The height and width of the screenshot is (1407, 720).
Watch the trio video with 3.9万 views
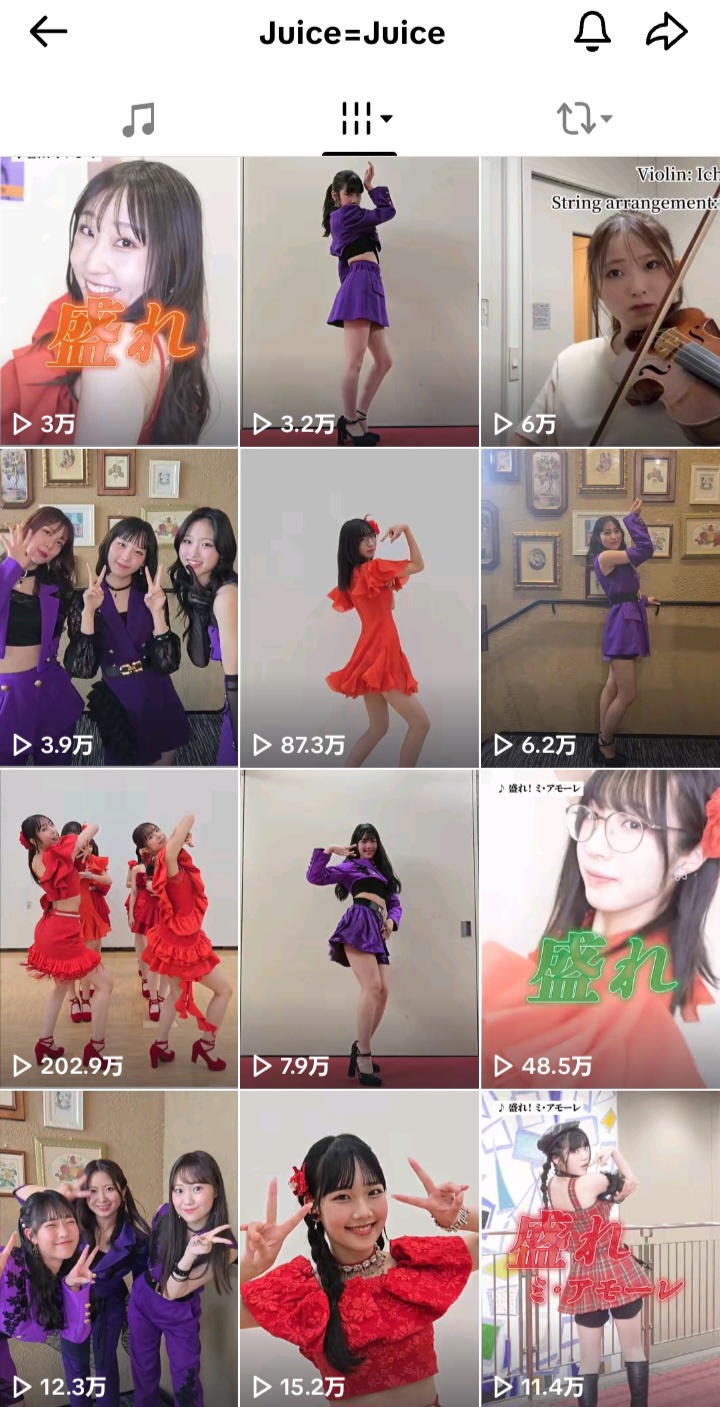click(119, 607)
